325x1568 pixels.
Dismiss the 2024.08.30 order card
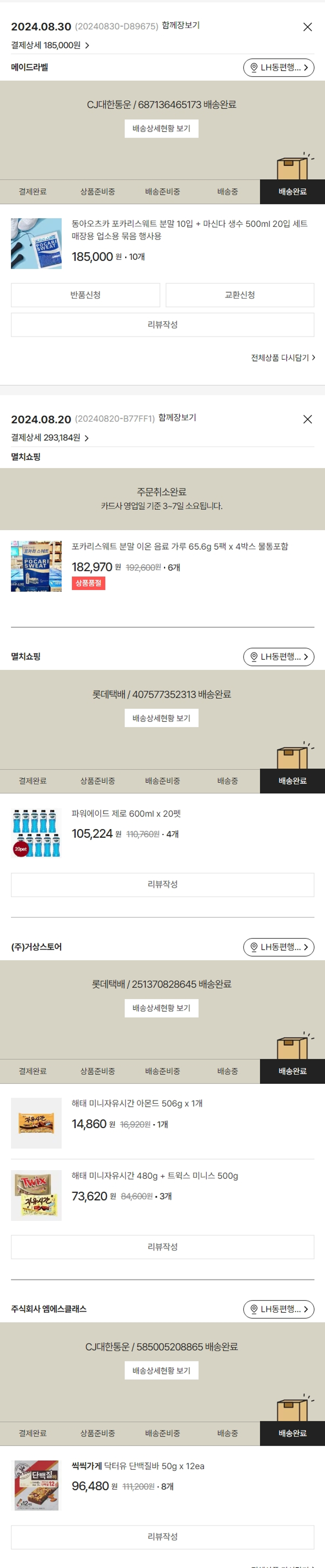[x=307, y=27]
